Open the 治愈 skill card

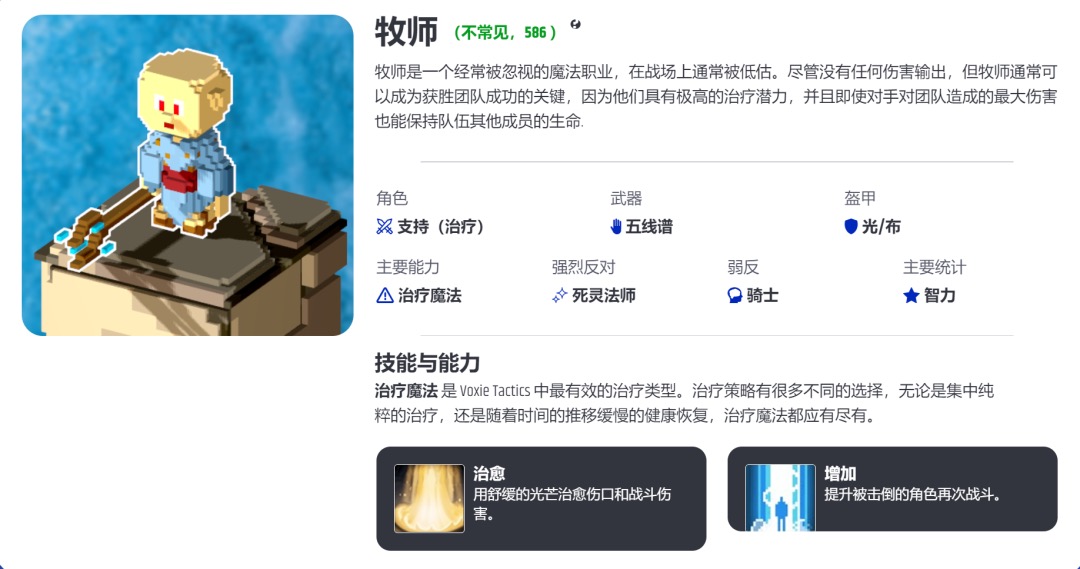(x=541, y=498)
